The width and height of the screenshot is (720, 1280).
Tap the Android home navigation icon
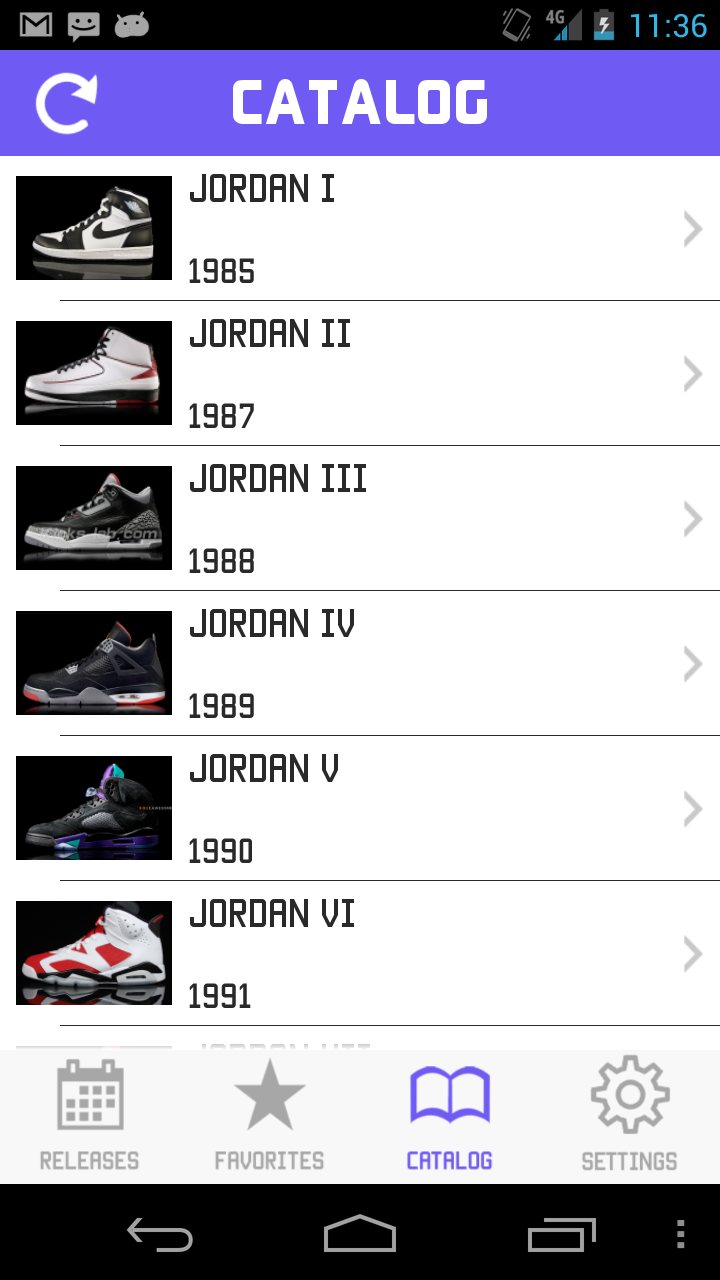pos(360,1236)
